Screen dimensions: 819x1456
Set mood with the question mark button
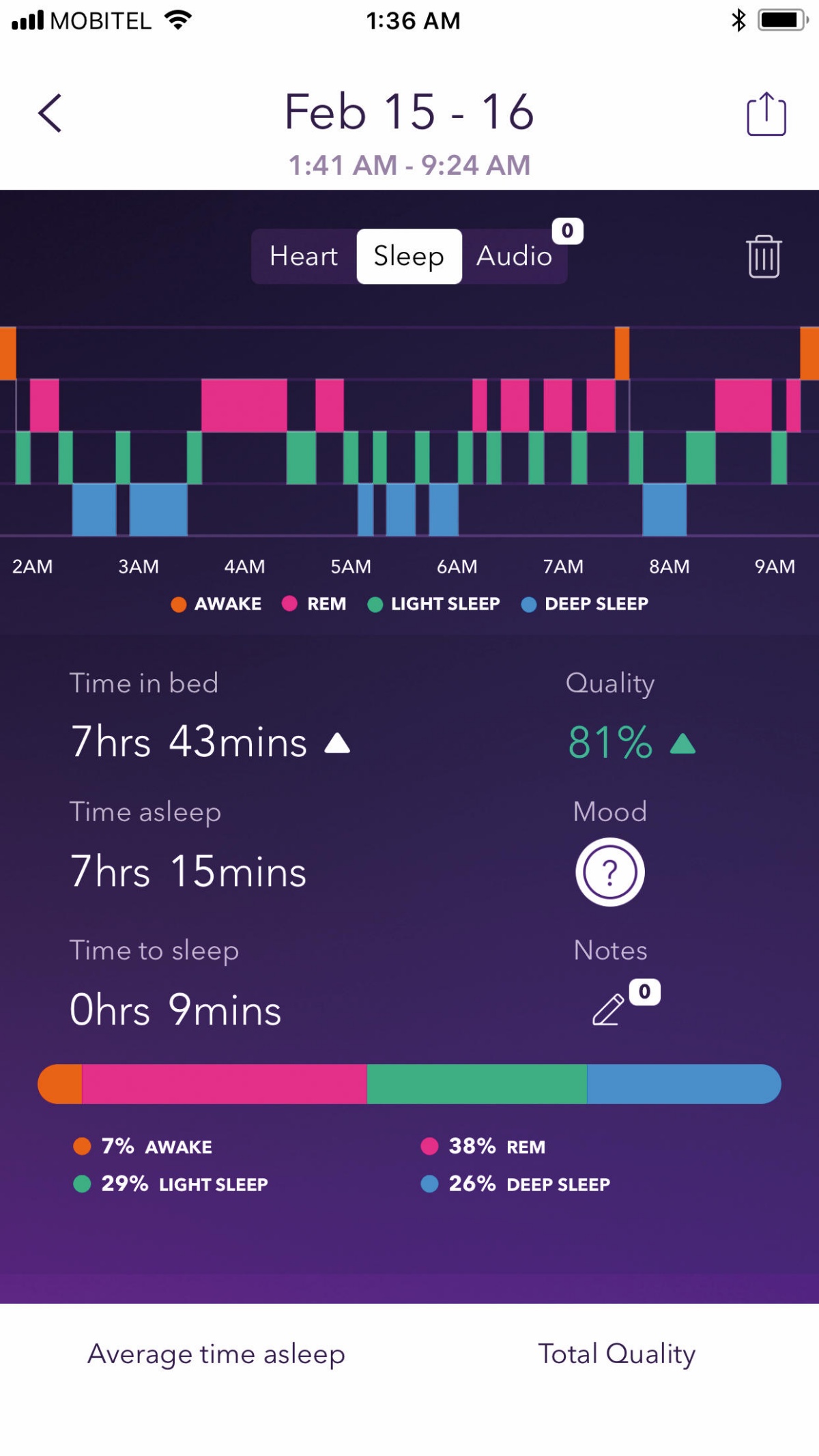tap(610, 872)
